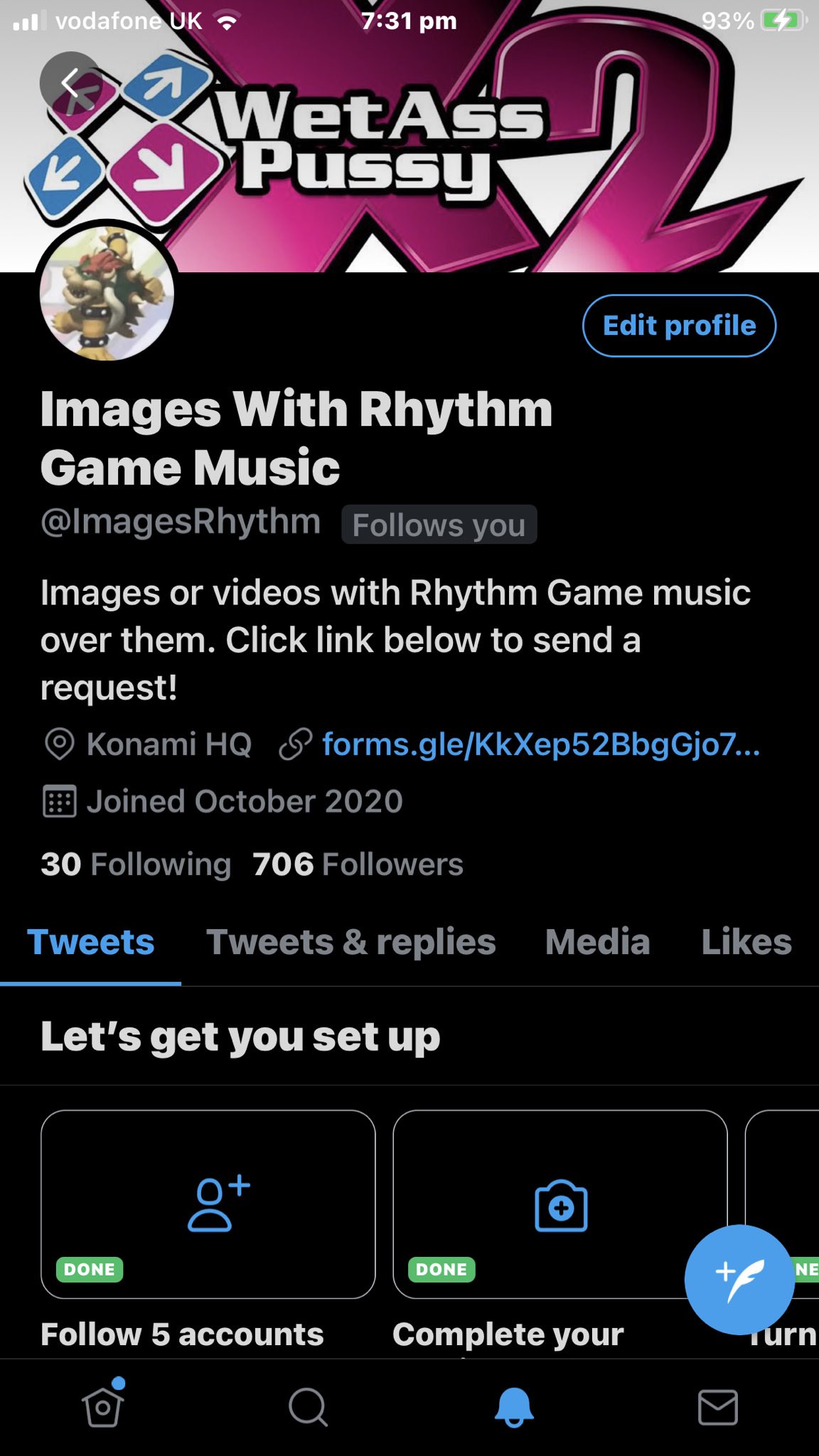Viewport: 819px width, 1456px height.
Task: Compose a new tweet
Action: point(739,1279)
